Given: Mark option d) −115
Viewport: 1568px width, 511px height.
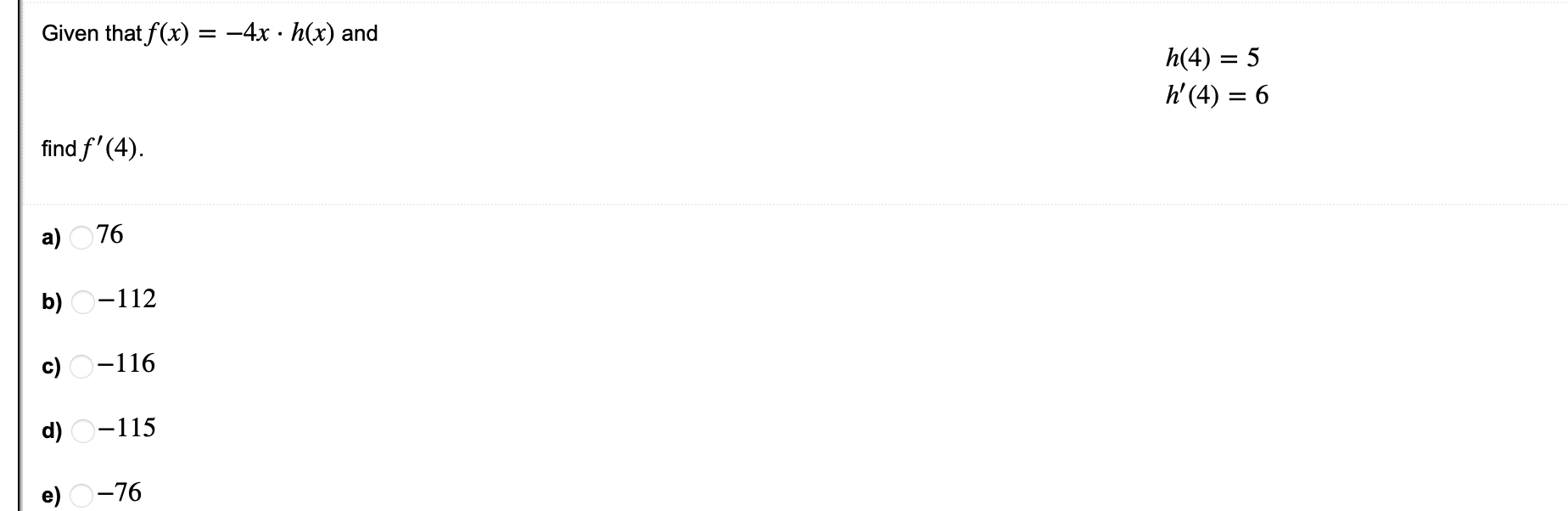Looking at the screenshot, I should [x=81, y=432].
